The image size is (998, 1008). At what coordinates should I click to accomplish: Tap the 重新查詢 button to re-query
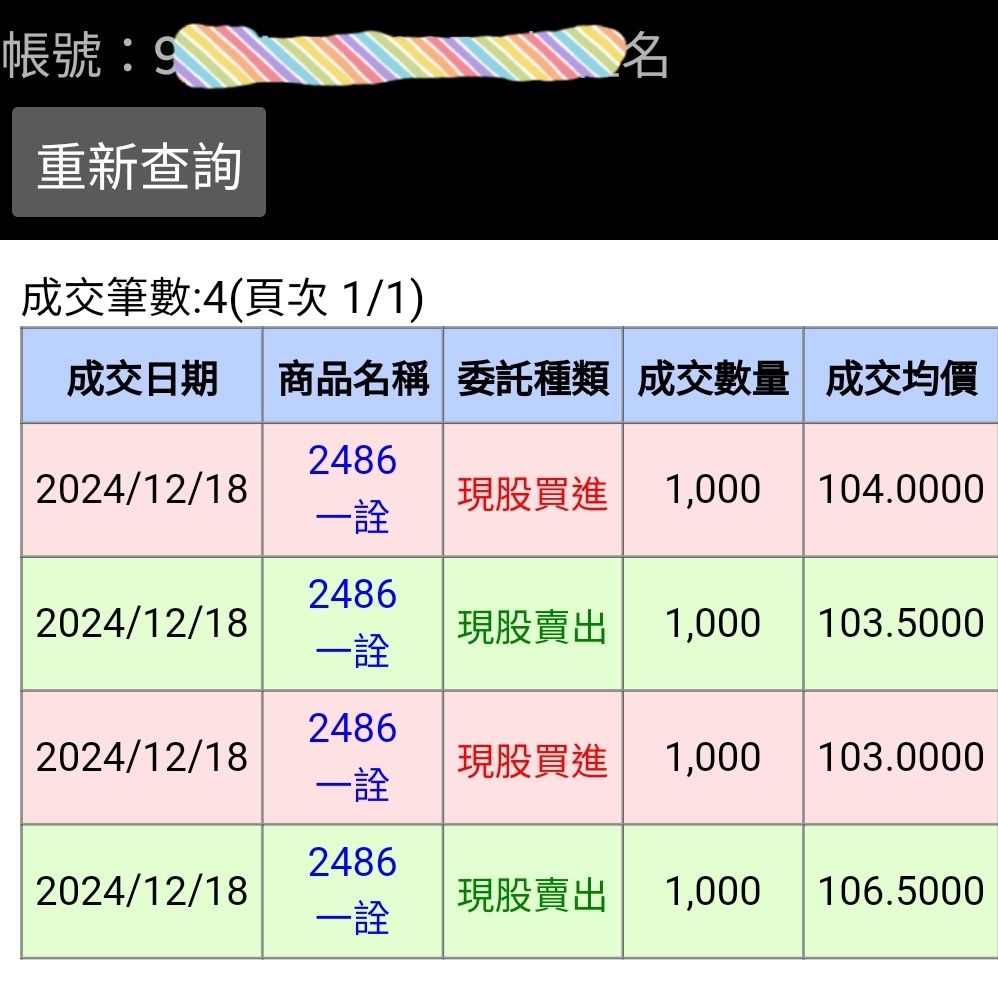pos(139,164)
